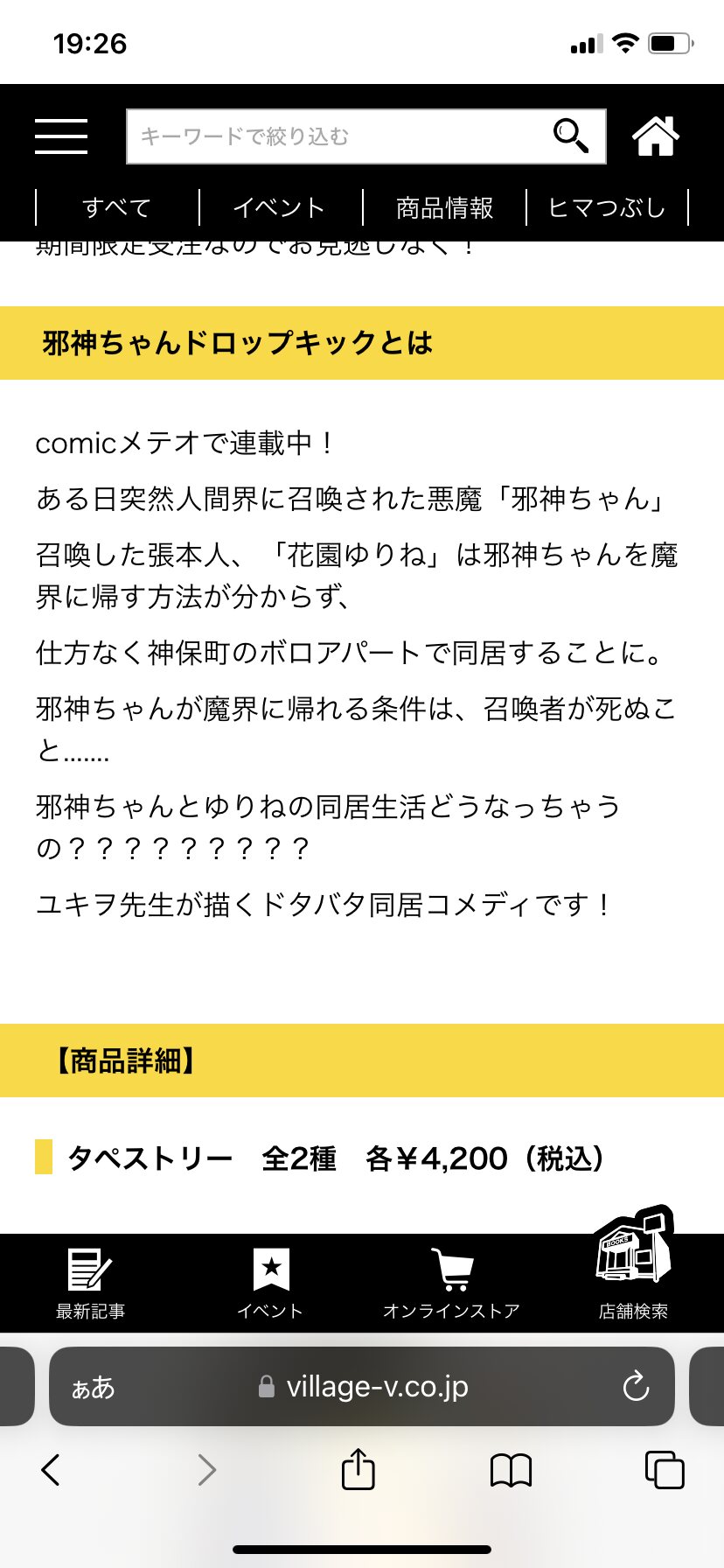Tap the magnifying glass search icon
Image resolution: width=724 pixels, height=1568 pixels.
571,136
